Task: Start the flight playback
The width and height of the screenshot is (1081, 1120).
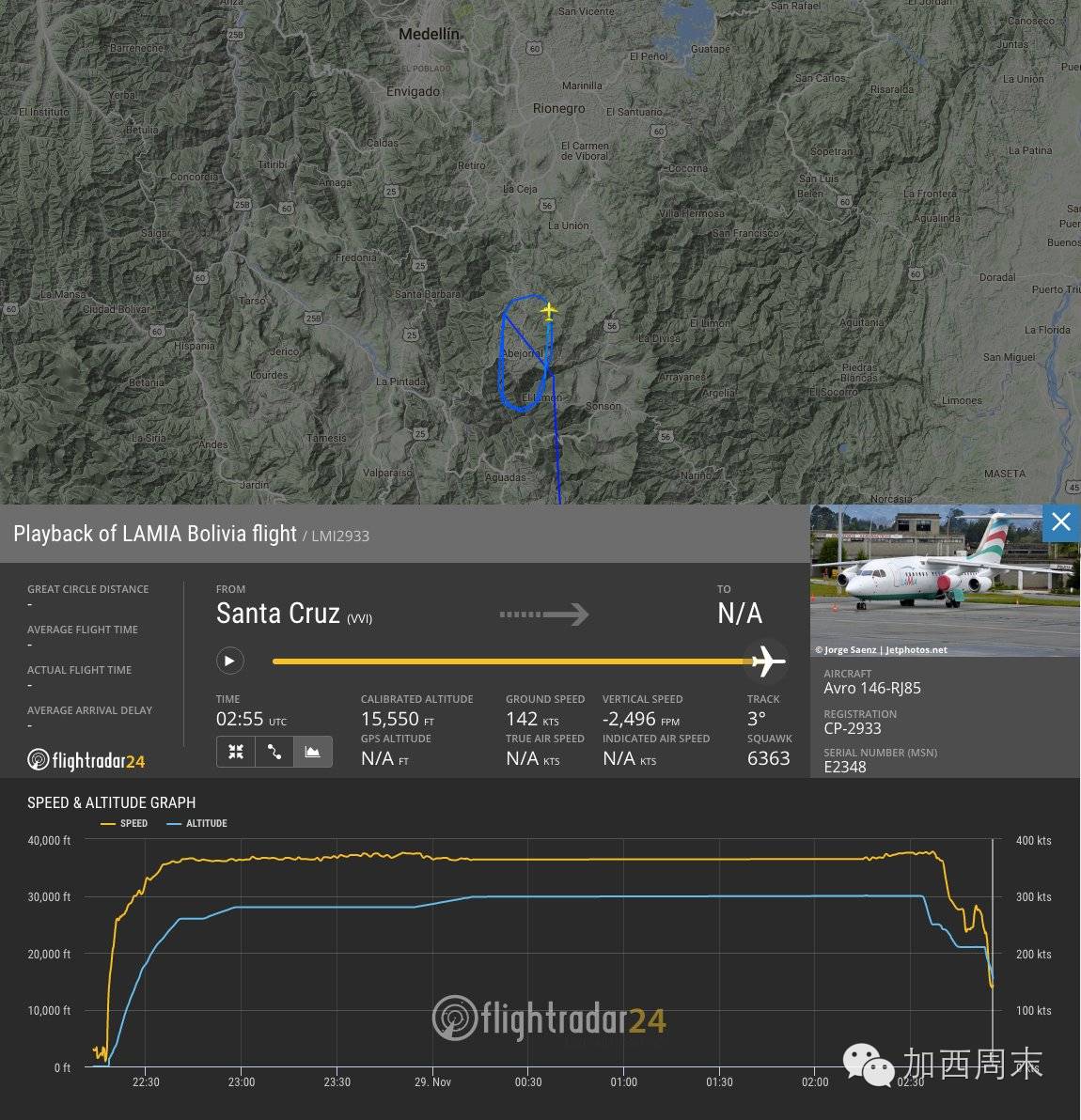Action: pos(229,661)
